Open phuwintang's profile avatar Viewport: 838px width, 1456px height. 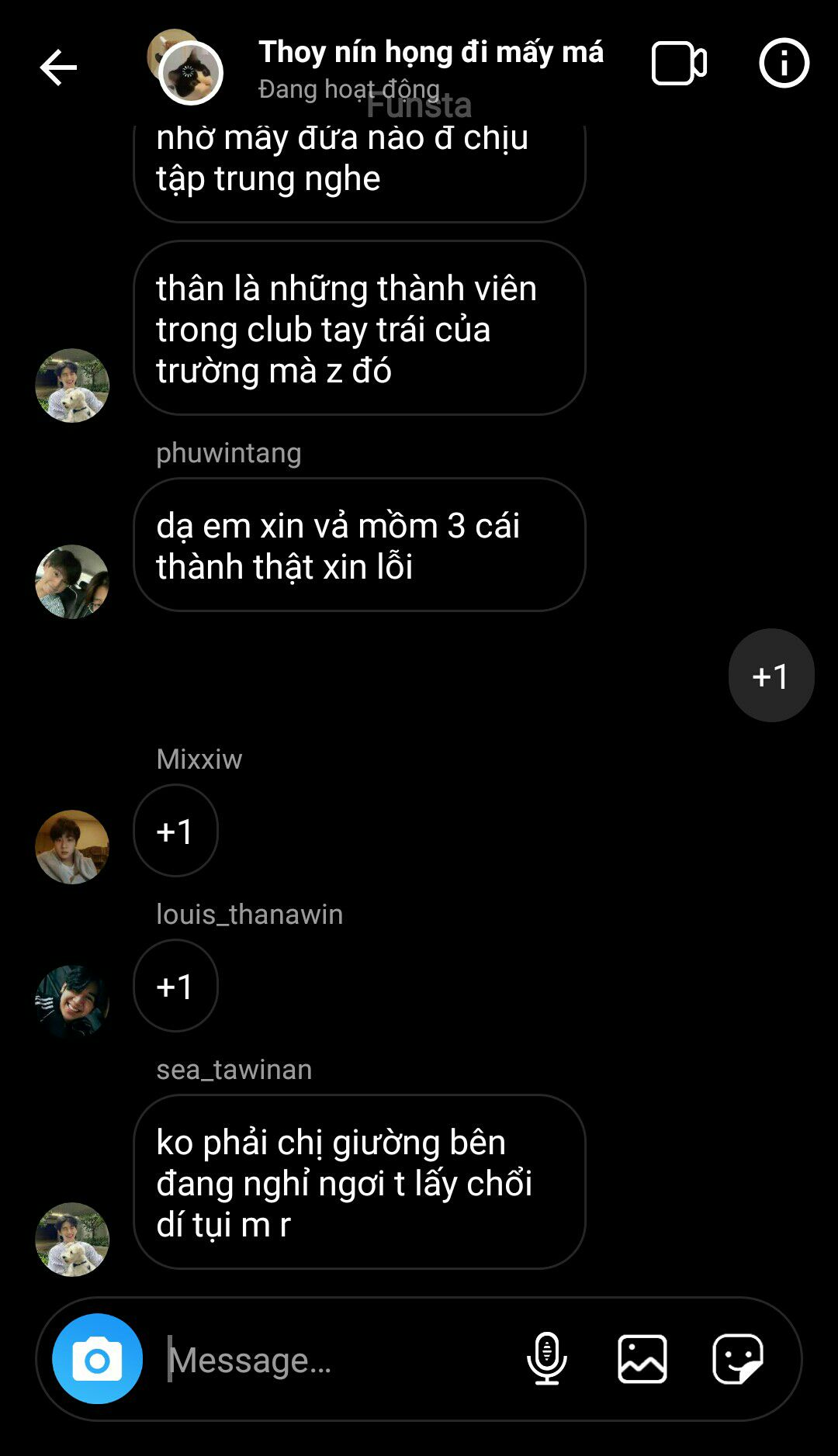pos(72,582)
